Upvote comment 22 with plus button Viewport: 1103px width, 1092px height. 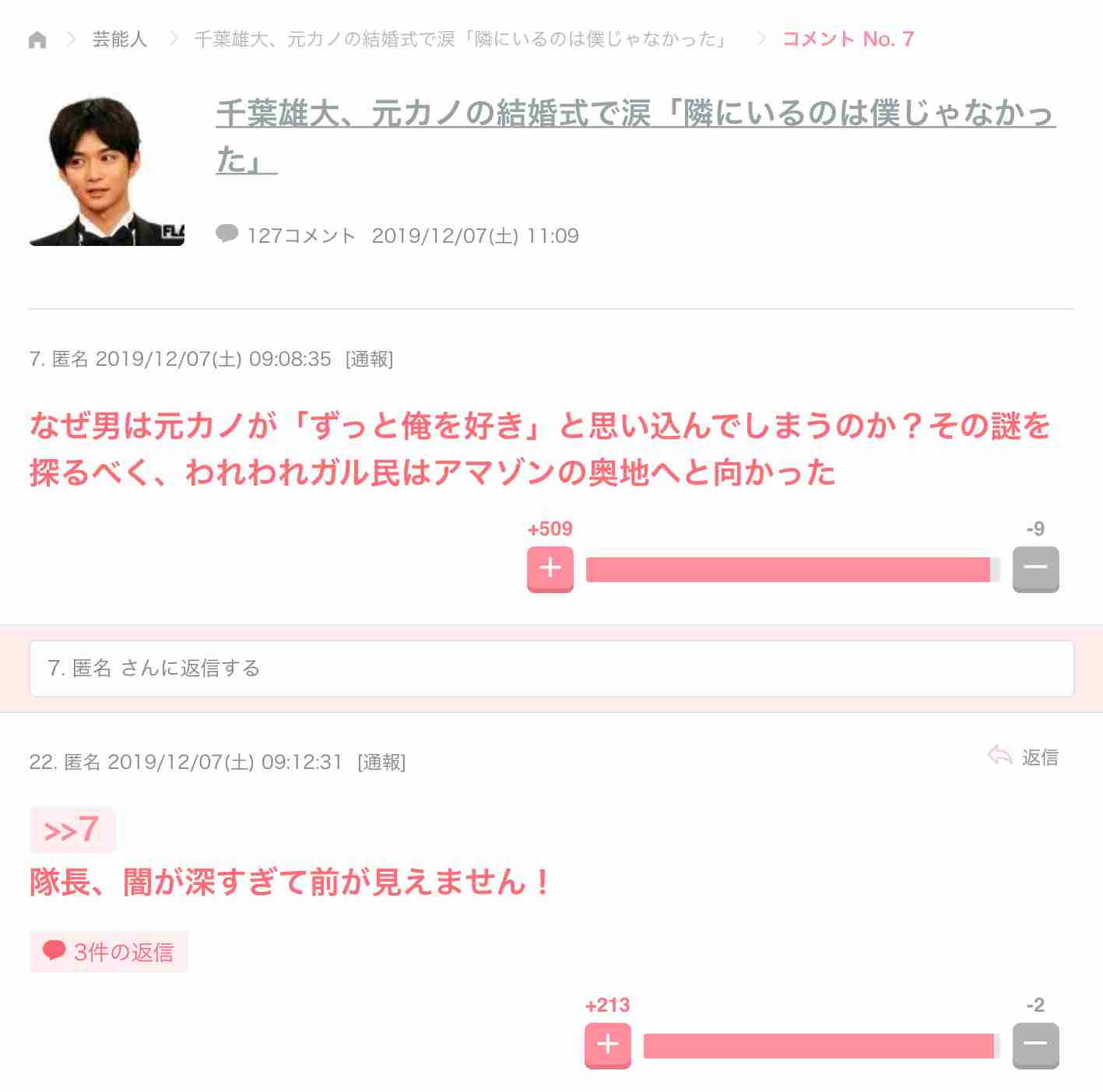(x=607, y=1045)
